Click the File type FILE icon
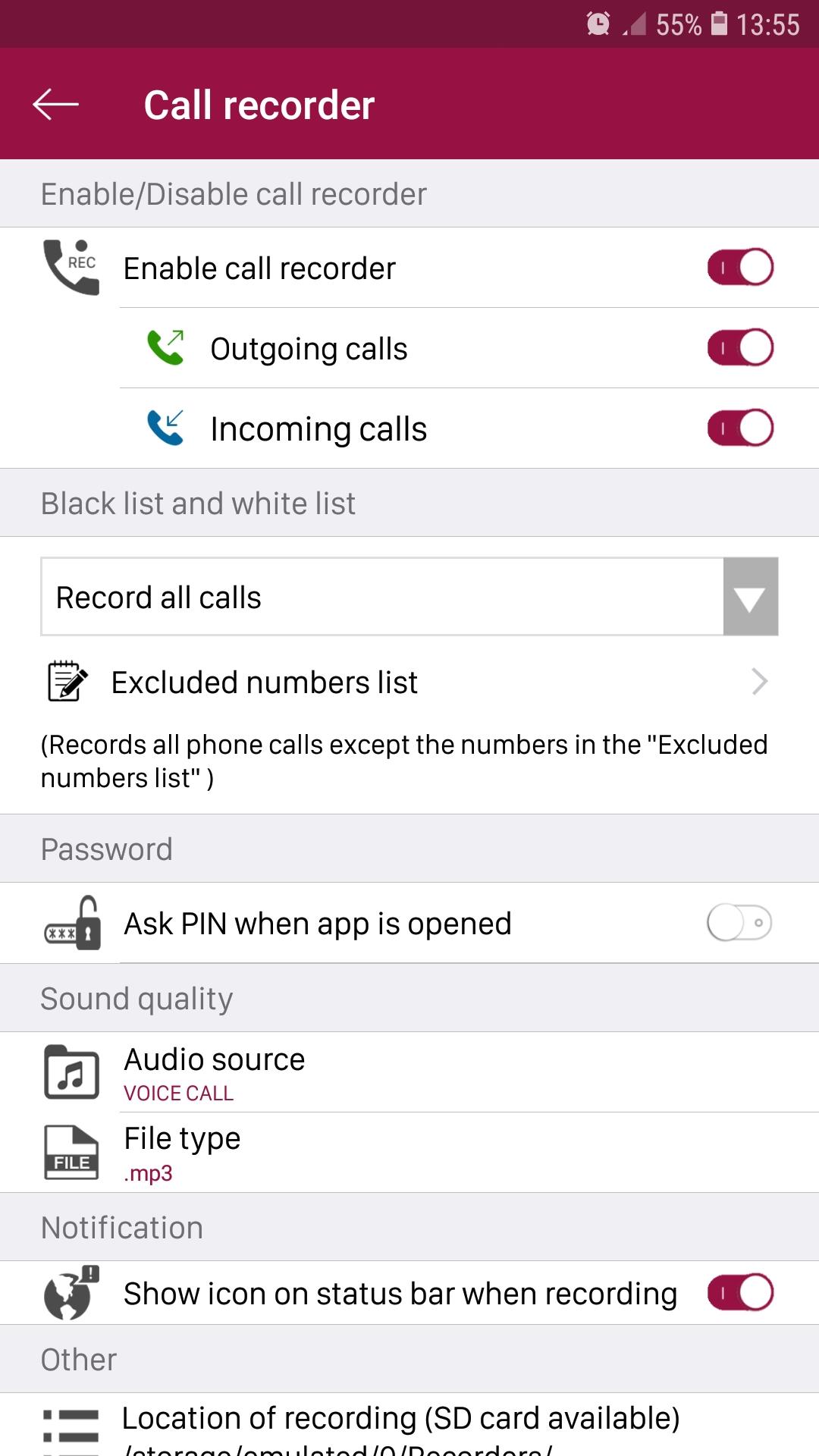This screenshot has height=1456, width=819. [72, 1150]
